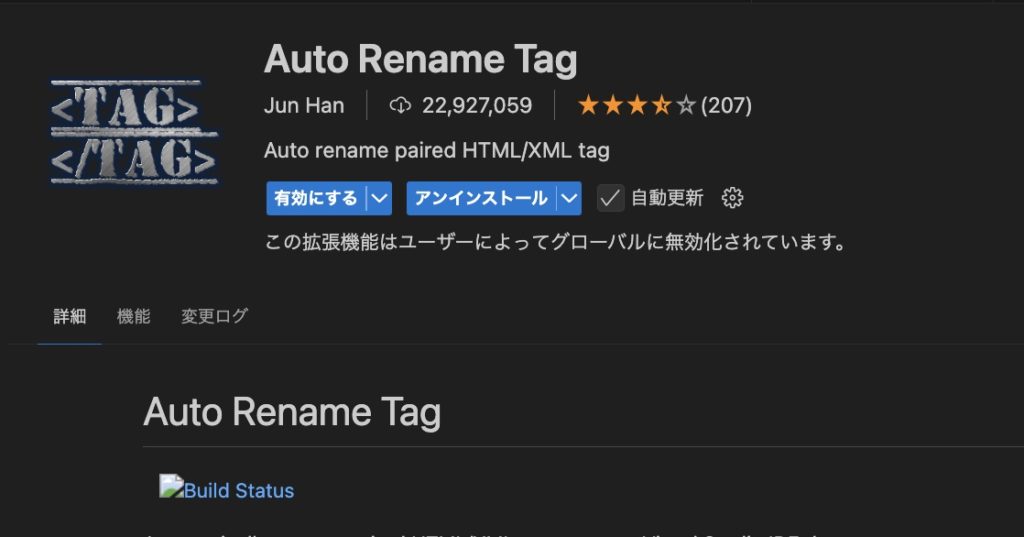Open the star rating reviews (207)

pyautogui.click(x=664, y=105)
